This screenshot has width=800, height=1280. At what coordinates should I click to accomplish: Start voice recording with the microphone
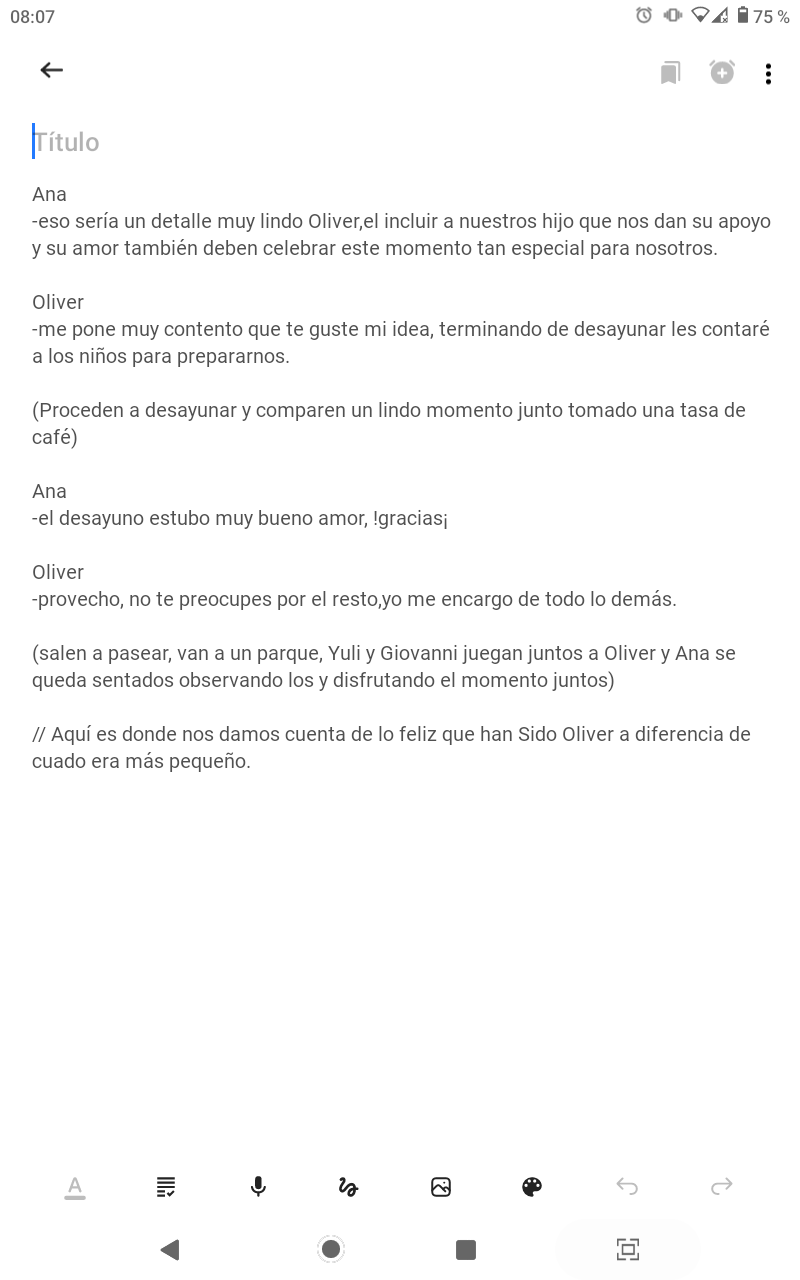coord(258,1187)
